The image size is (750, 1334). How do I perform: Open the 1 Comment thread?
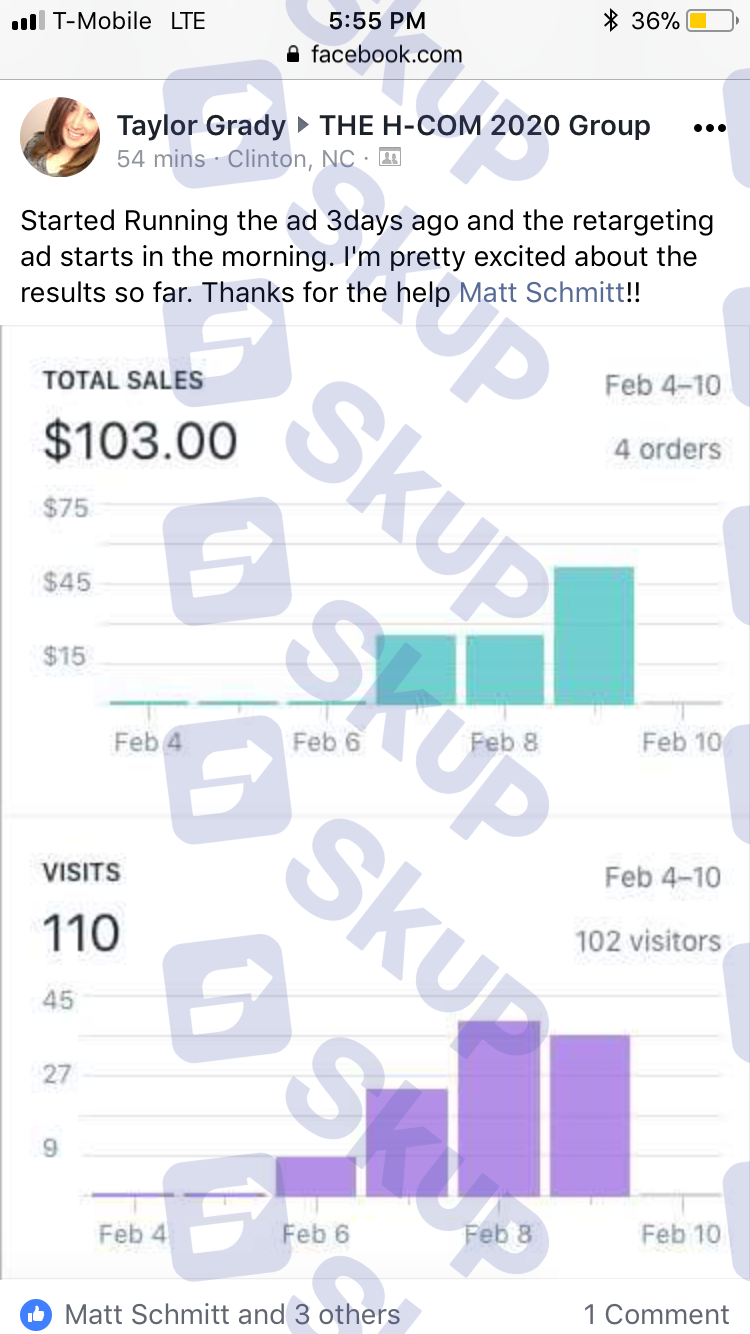click(656, 1314)
